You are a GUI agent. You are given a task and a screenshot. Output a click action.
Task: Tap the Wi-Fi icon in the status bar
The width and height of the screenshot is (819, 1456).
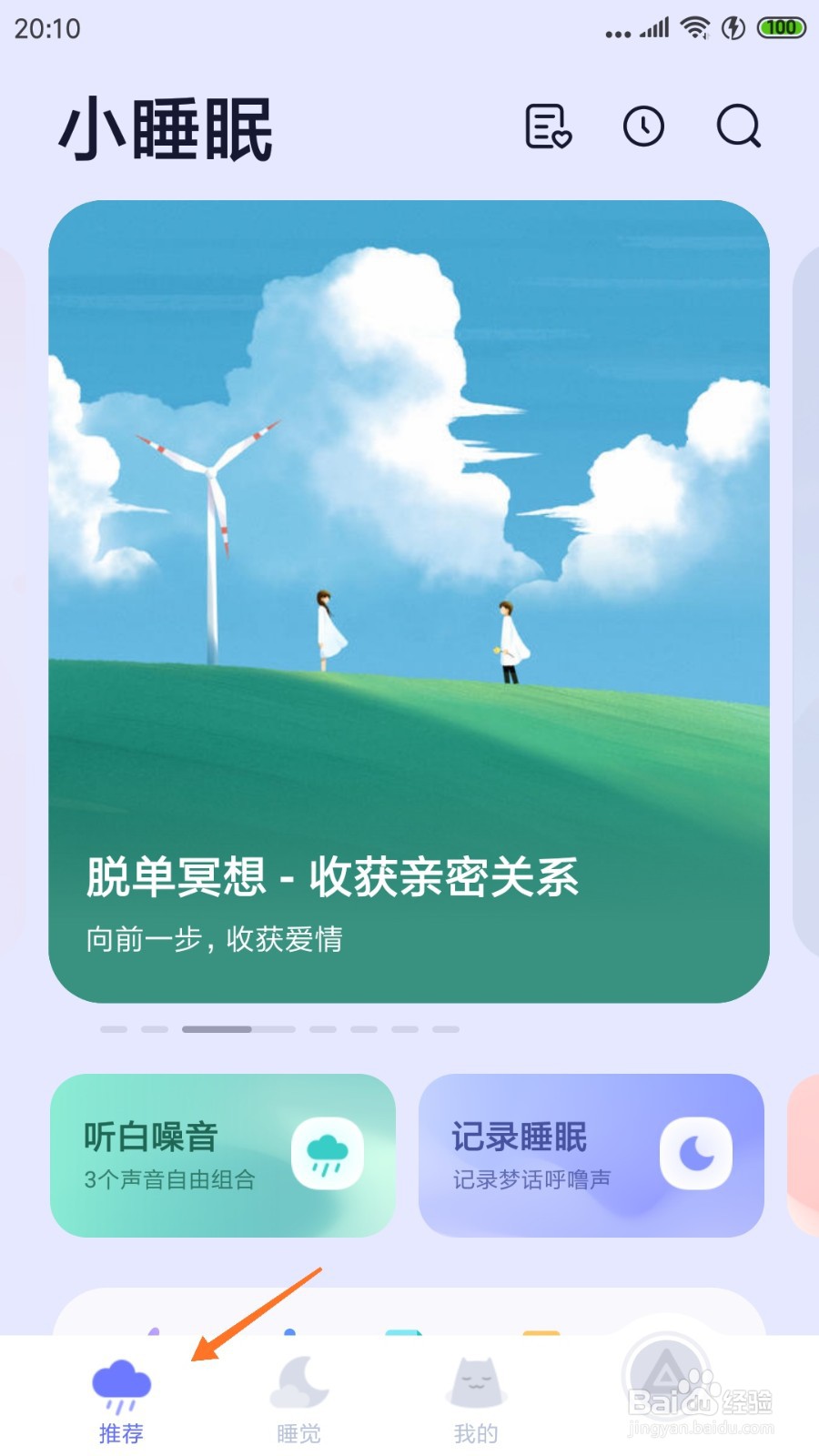pos(693,27)
